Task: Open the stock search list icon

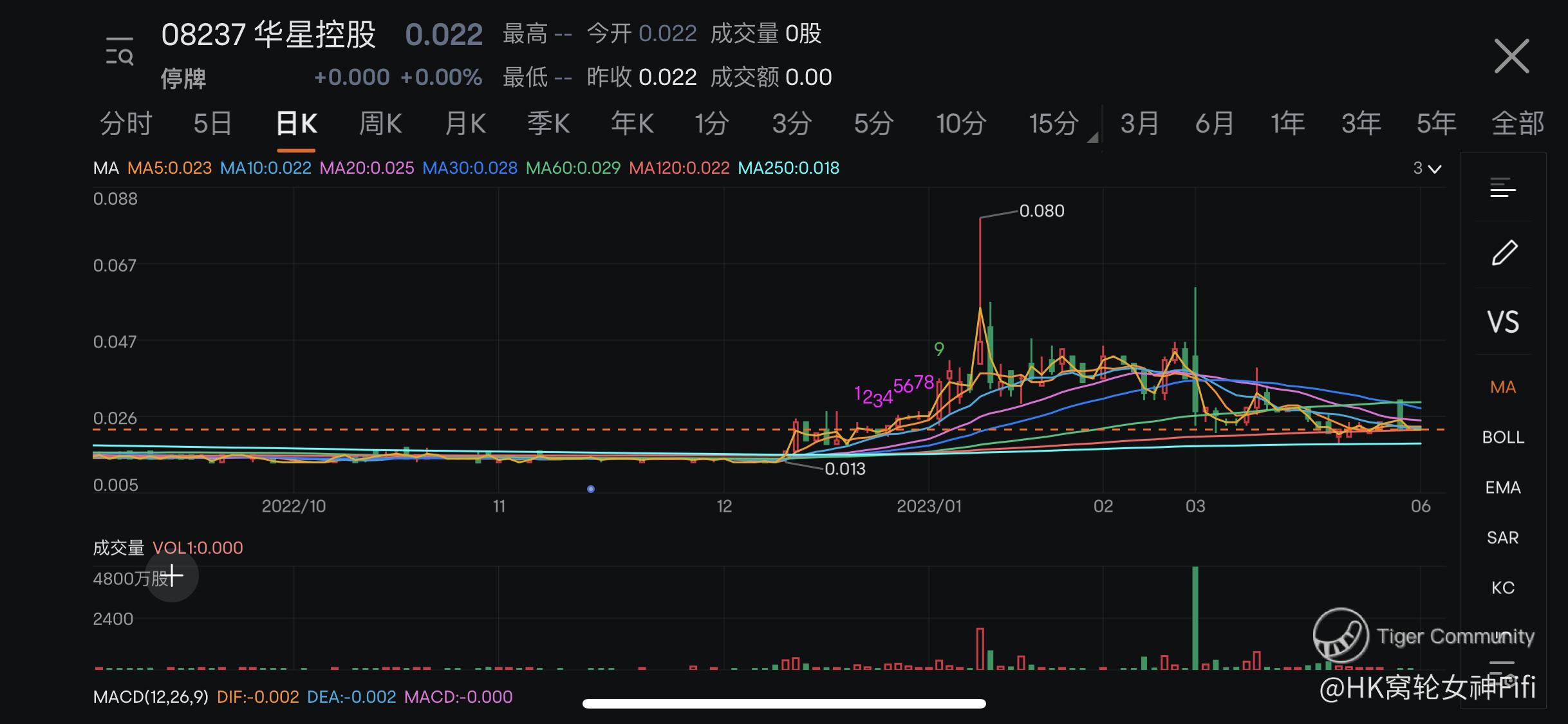Action: (120, 51)
